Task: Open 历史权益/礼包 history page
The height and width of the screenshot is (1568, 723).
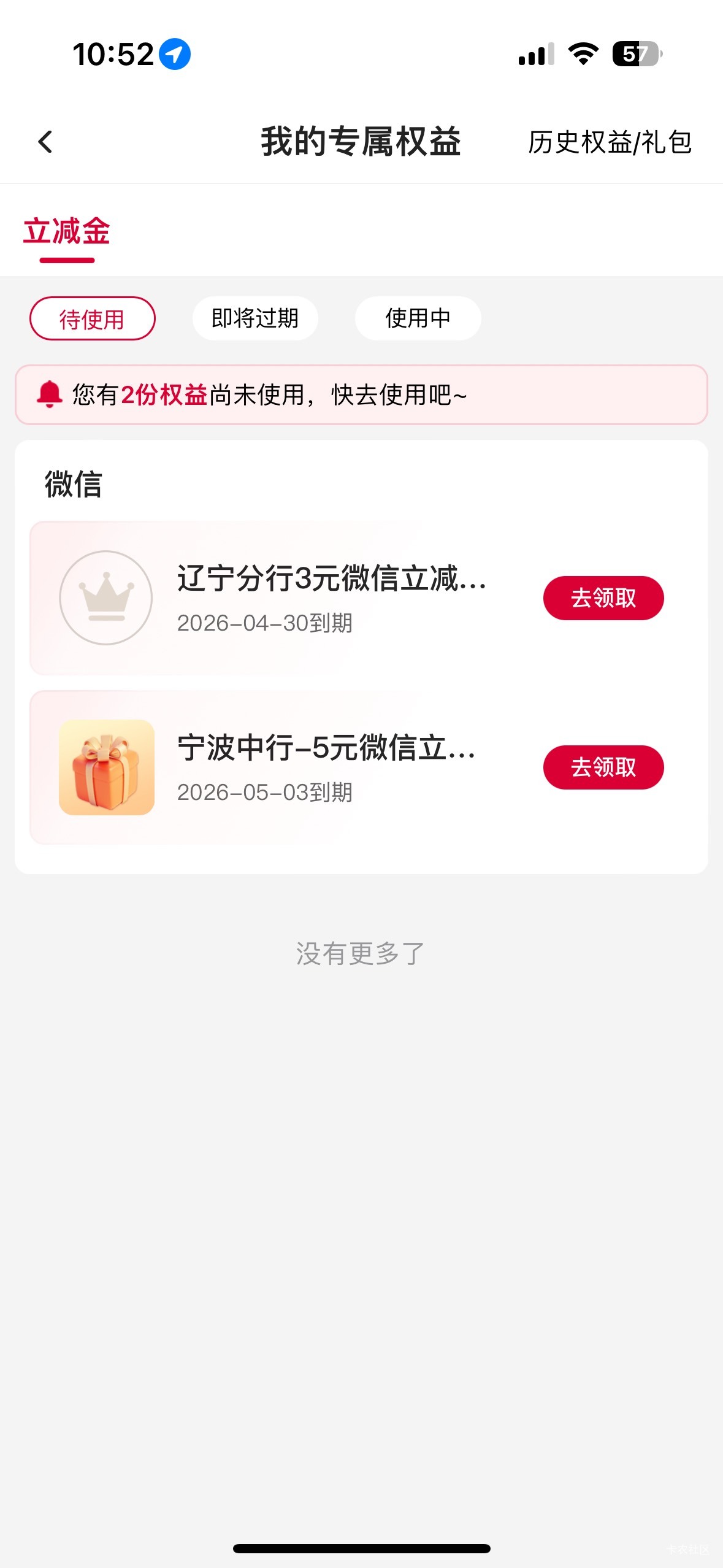Action: [610, 142]
